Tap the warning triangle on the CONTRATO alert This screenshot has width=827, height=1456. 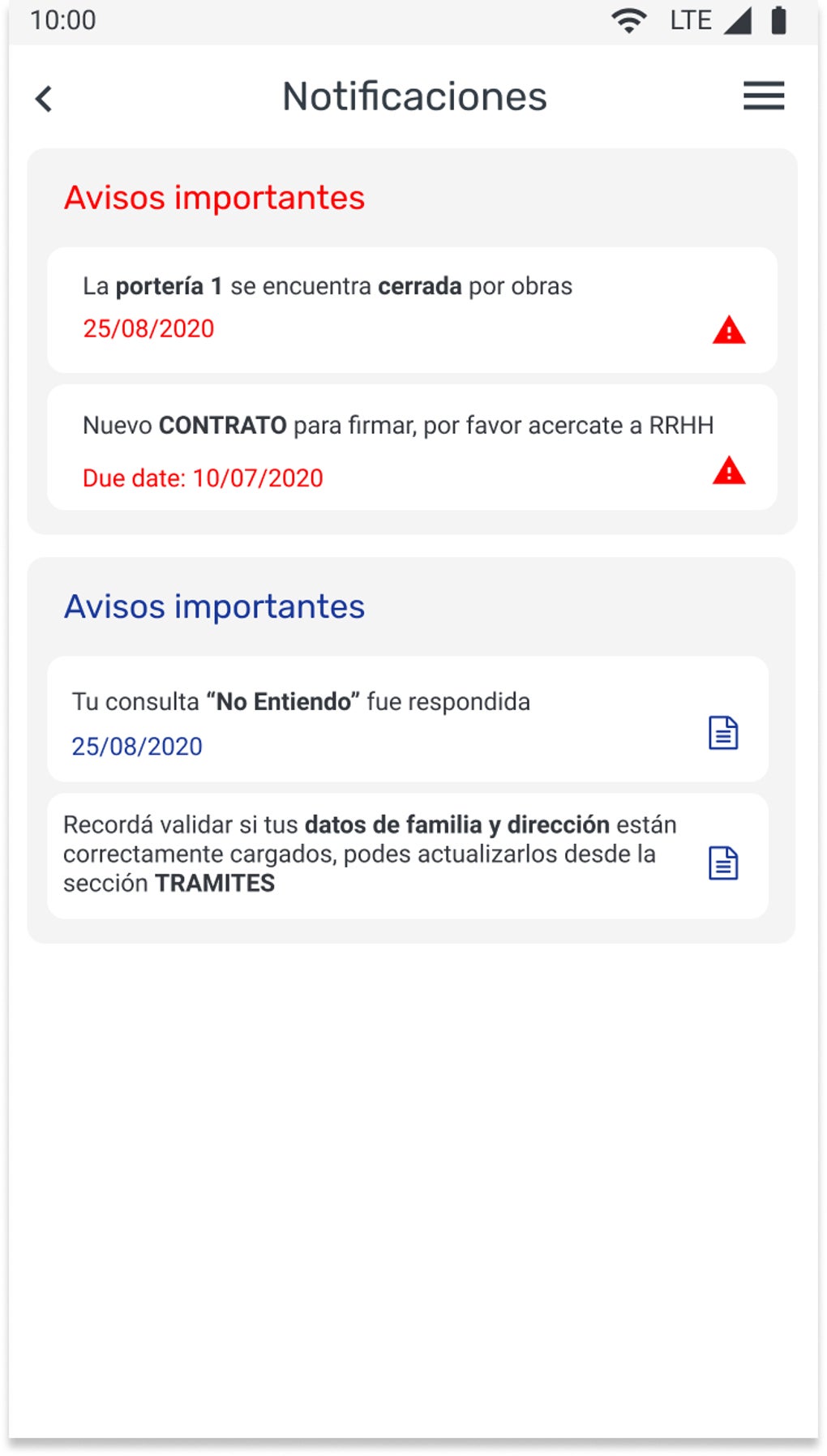[728, 473]
